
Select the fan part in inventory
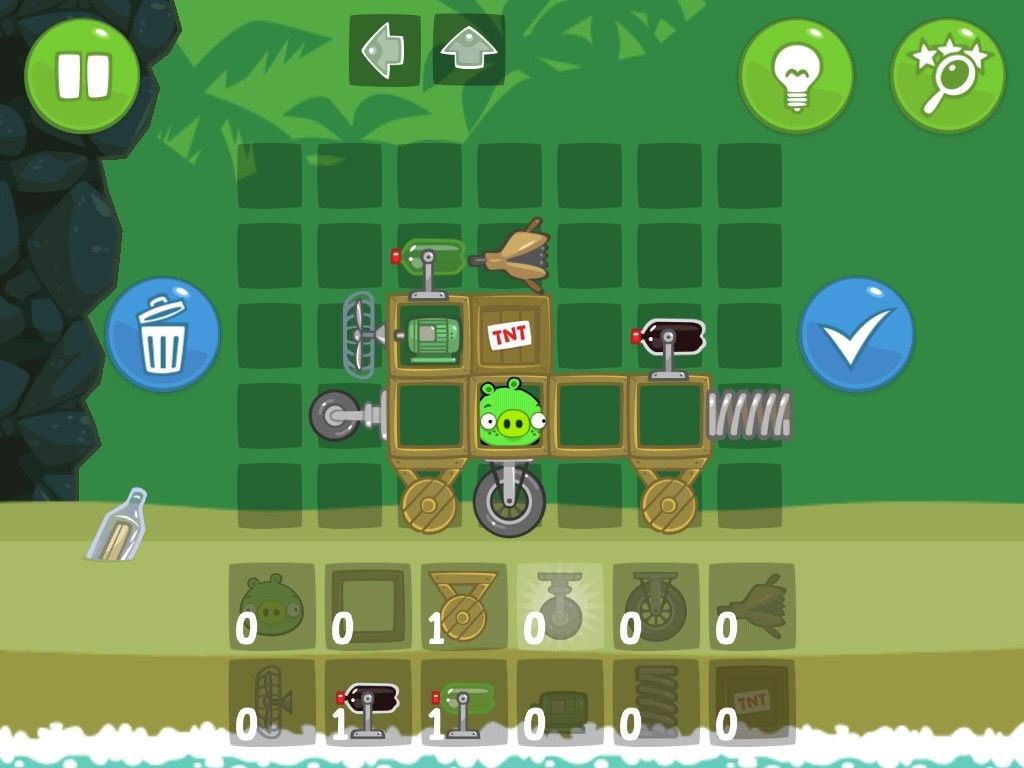tap(272, 702)
